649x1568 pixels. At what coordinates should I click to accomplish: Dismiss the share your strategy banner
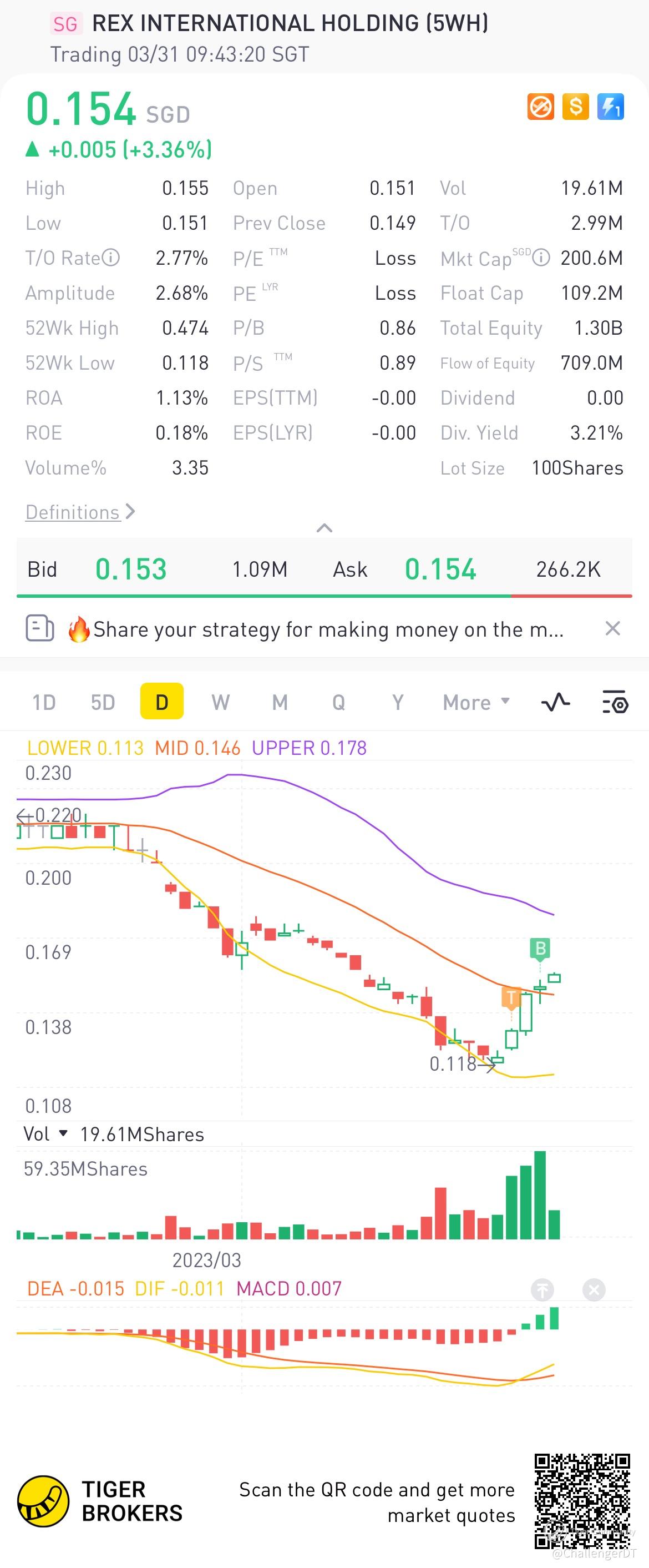tap(612, 628)
